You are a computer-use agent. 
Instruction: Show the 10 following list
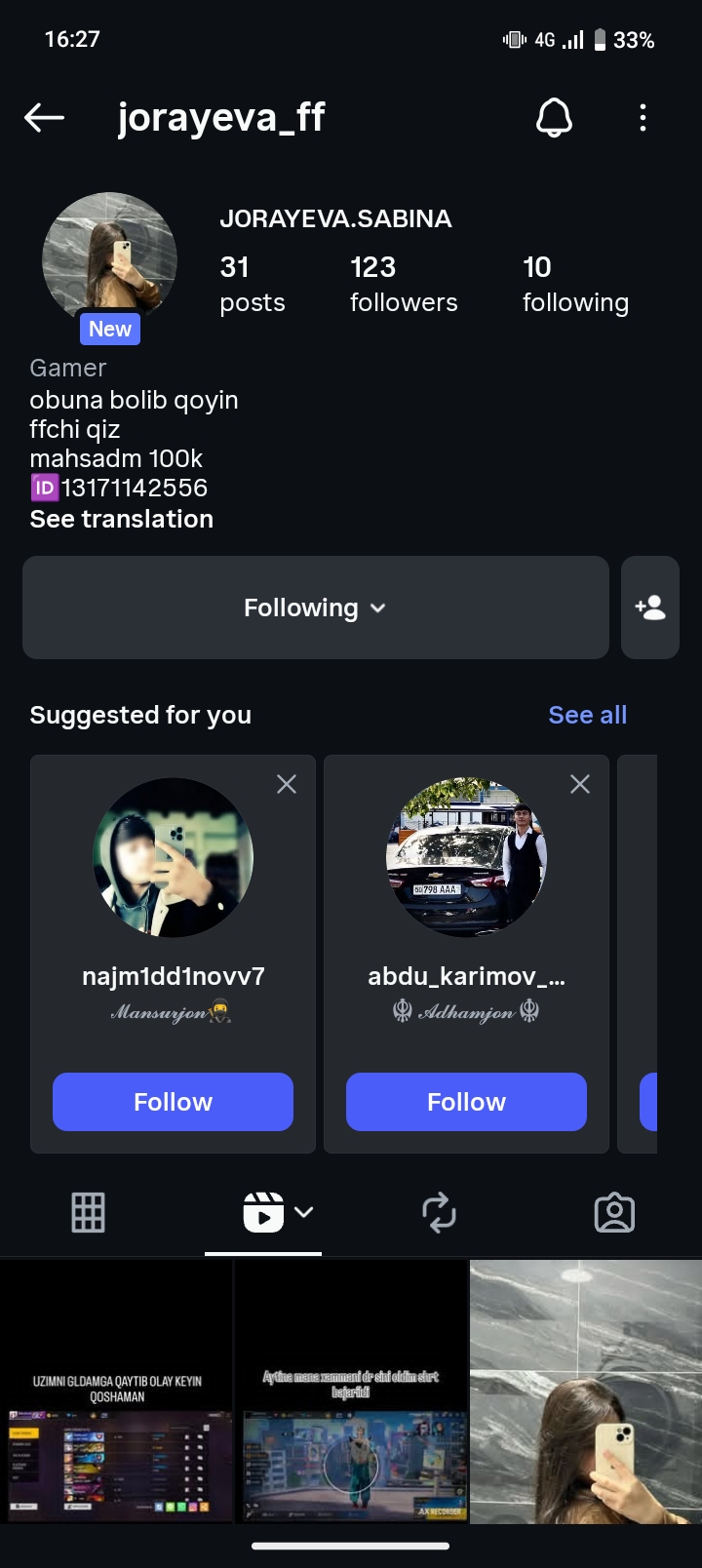[575, 284]
